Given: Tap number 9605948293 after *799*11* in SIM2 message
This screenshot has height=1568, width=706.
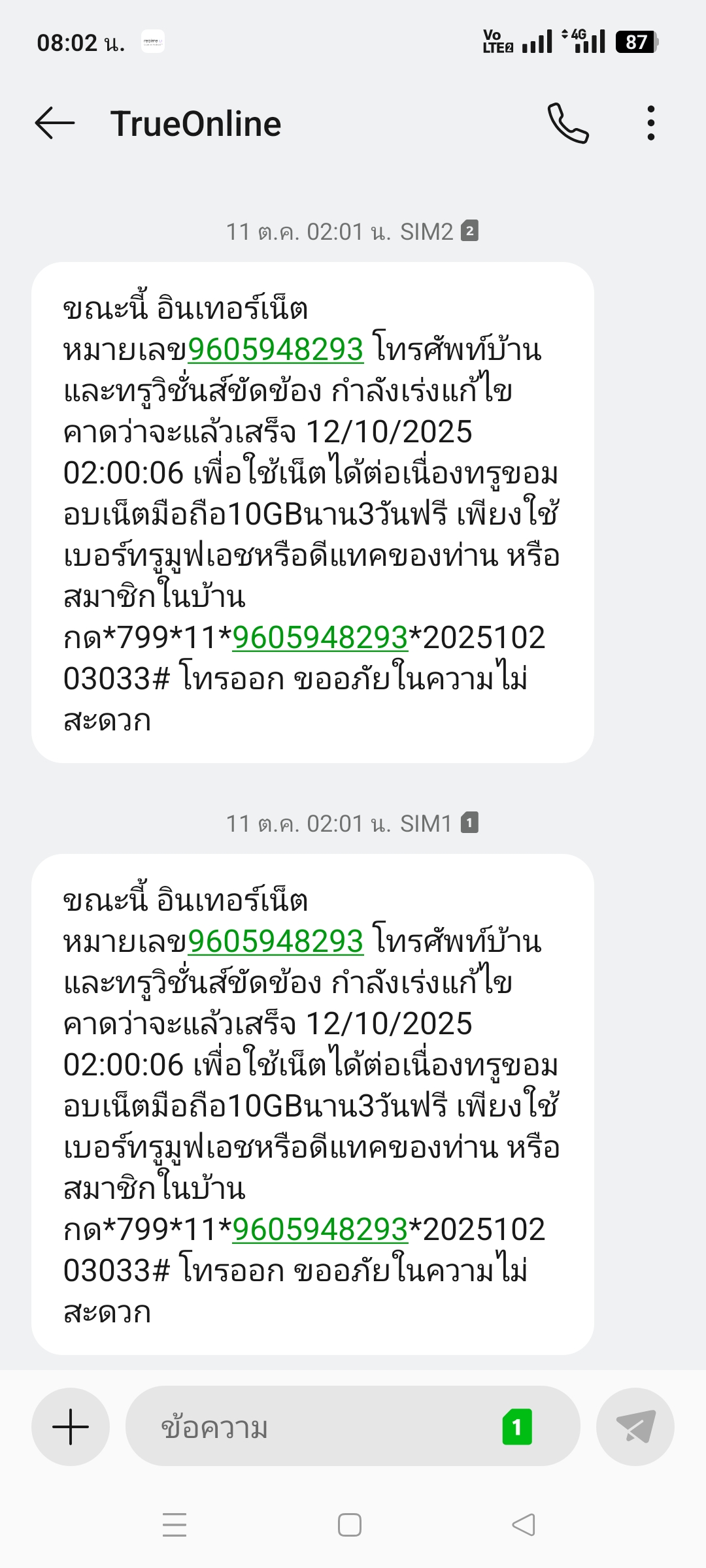Looking at the screenshot, I should (320, 638).
